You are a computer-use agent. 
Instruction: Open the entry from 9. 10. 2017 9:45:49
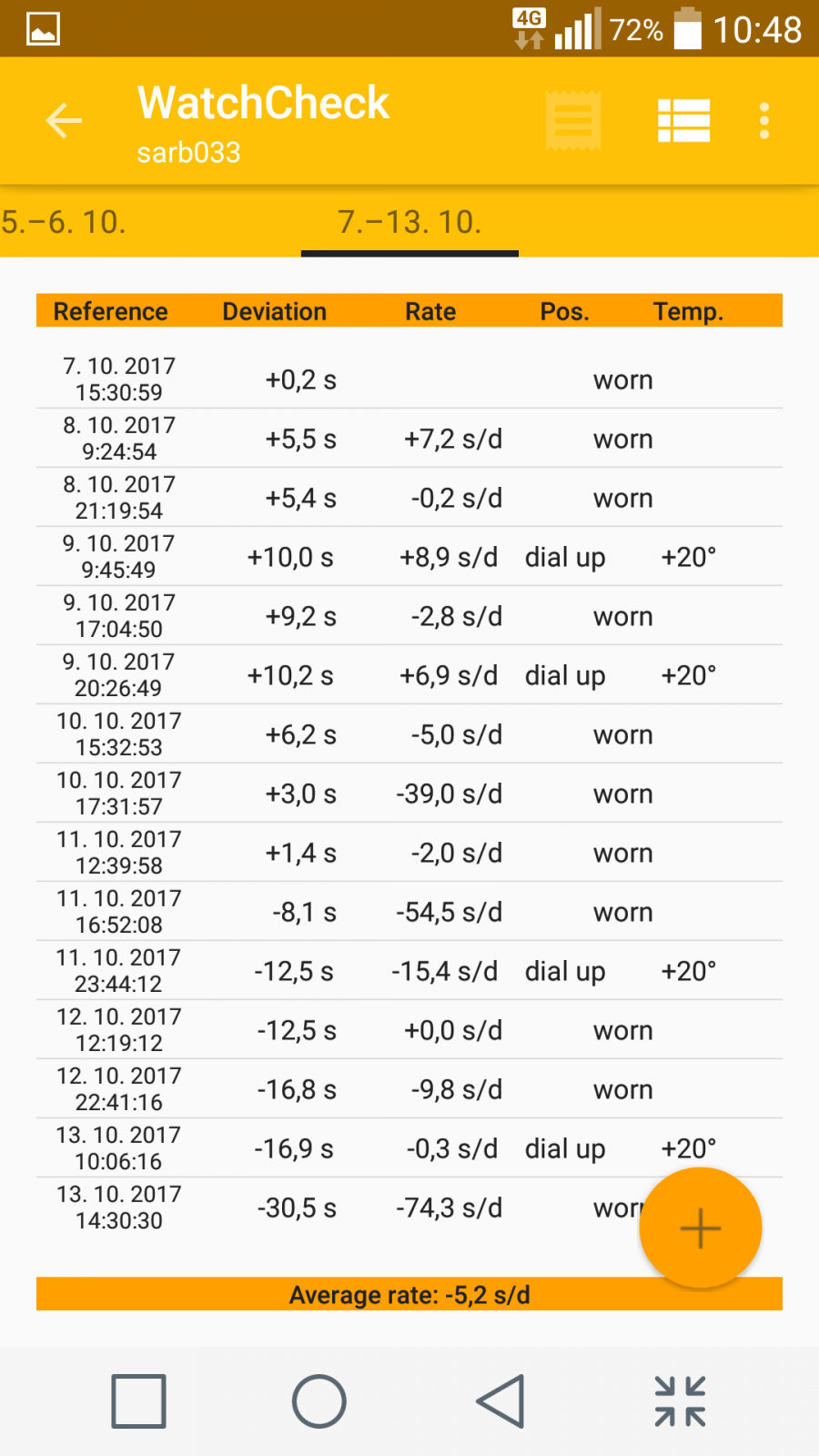tap(409, 557)
